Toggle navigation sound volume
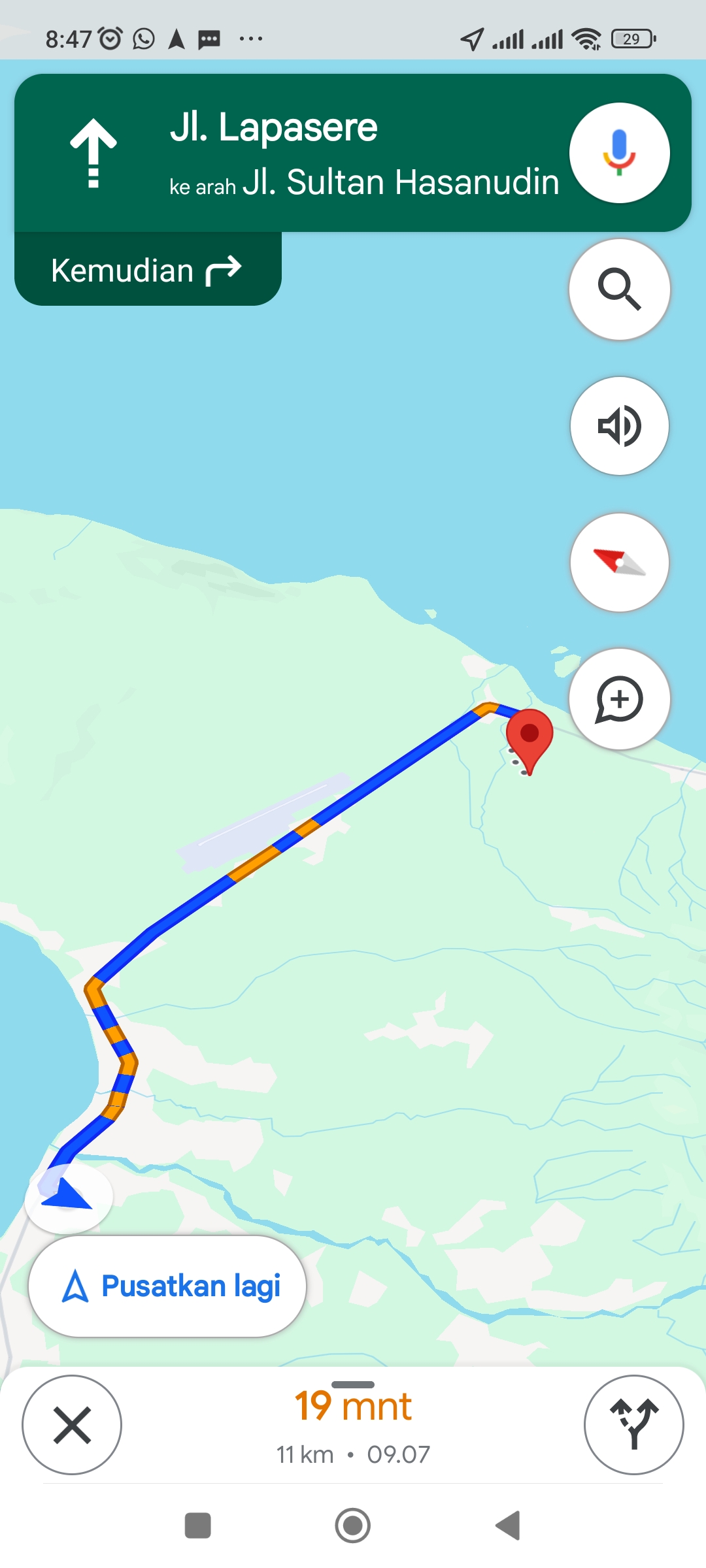The height and width of the screenshot is (1568, 706). click(x=619, y=426)
